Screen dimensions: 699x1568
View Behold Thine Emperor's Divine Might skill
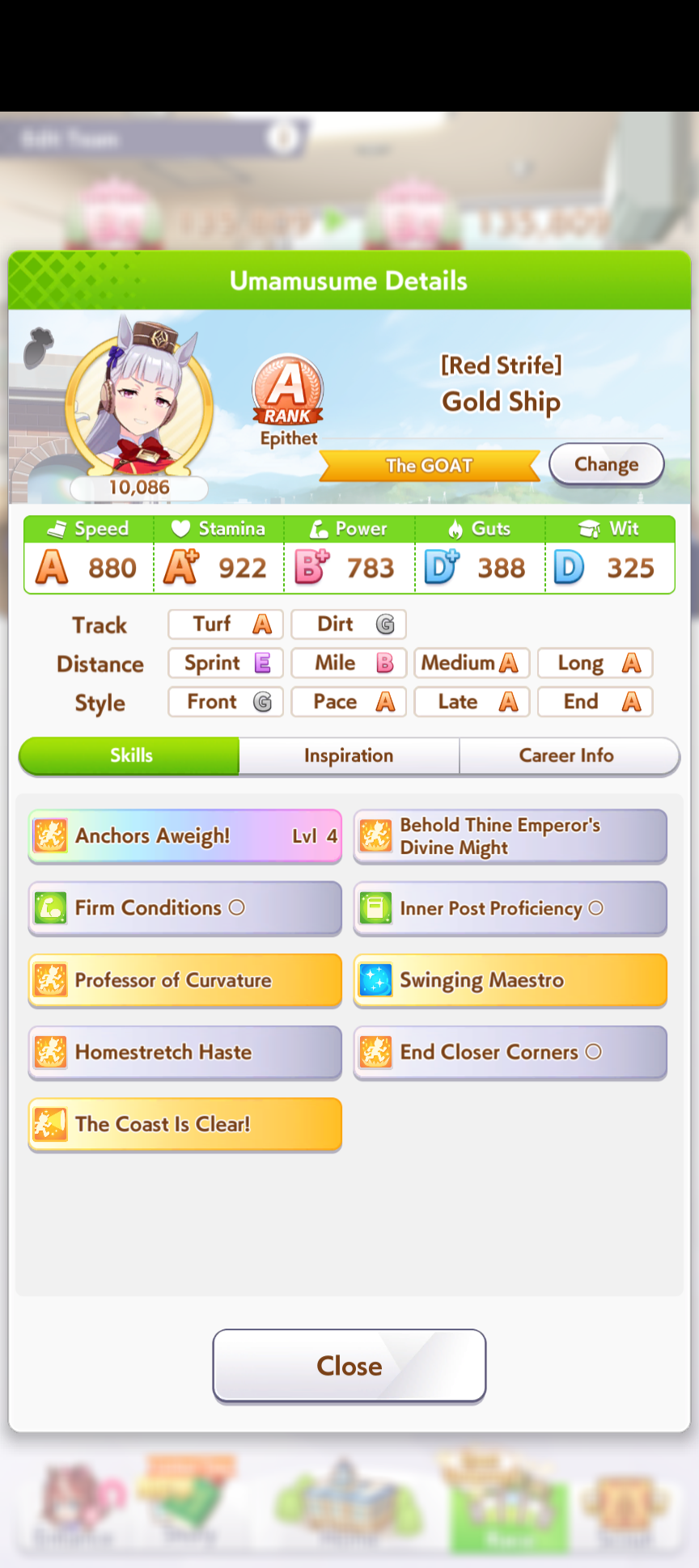tap(510, 836)
